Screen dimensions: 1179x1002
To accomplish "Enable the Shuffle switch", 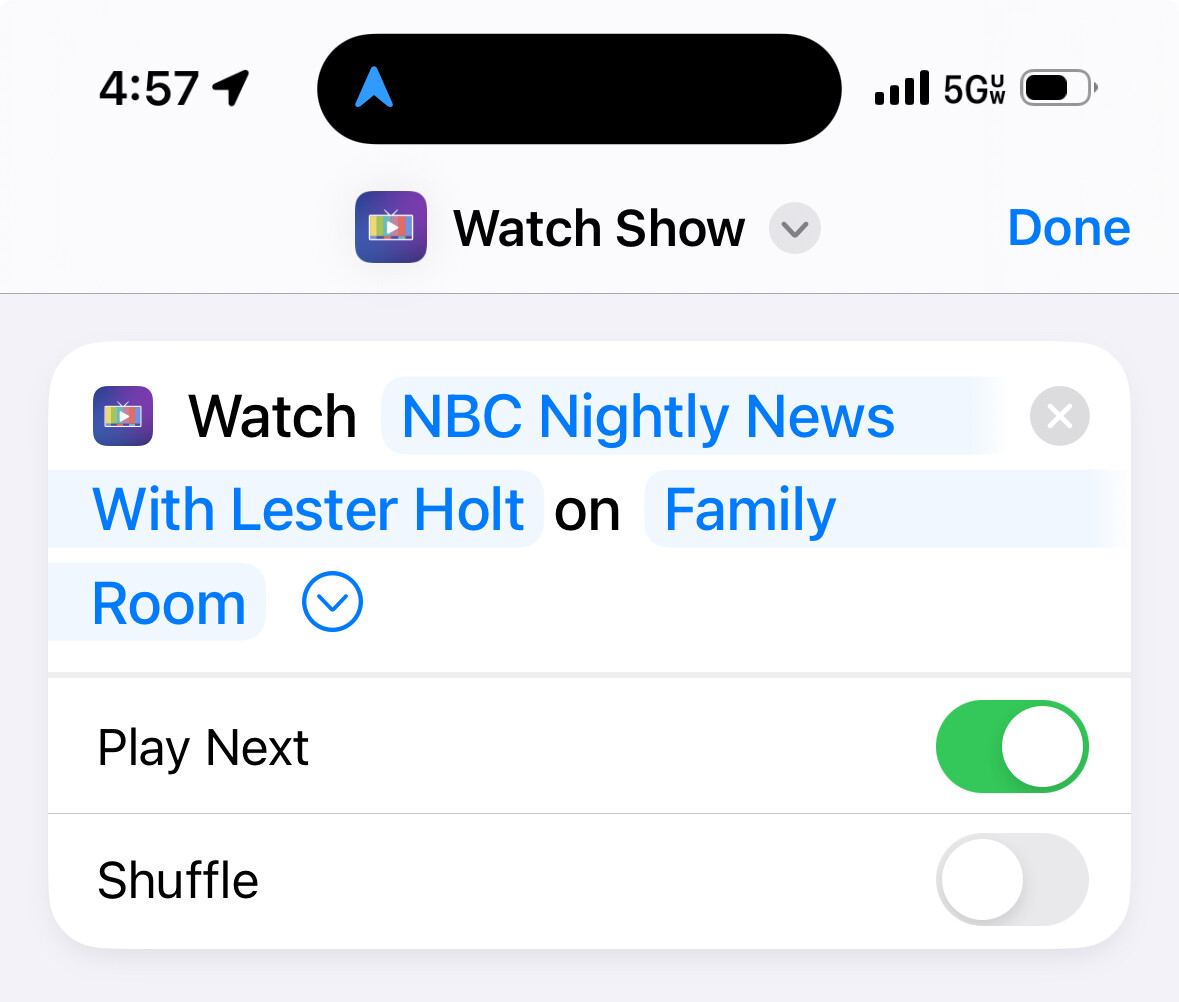I will [x=1011, y=880].
